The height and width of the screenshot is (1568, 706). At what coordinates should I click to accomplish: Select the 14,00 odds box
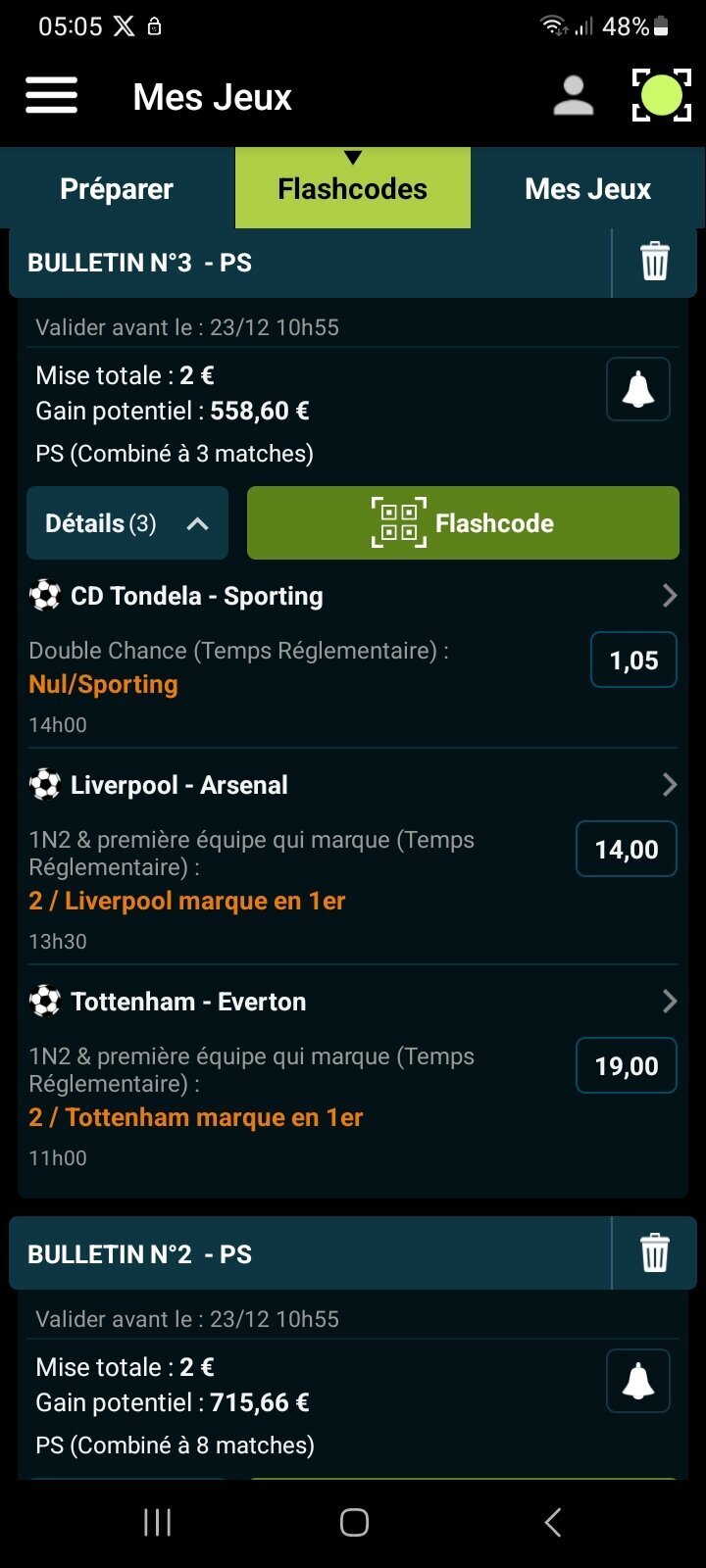click(626, 850)
